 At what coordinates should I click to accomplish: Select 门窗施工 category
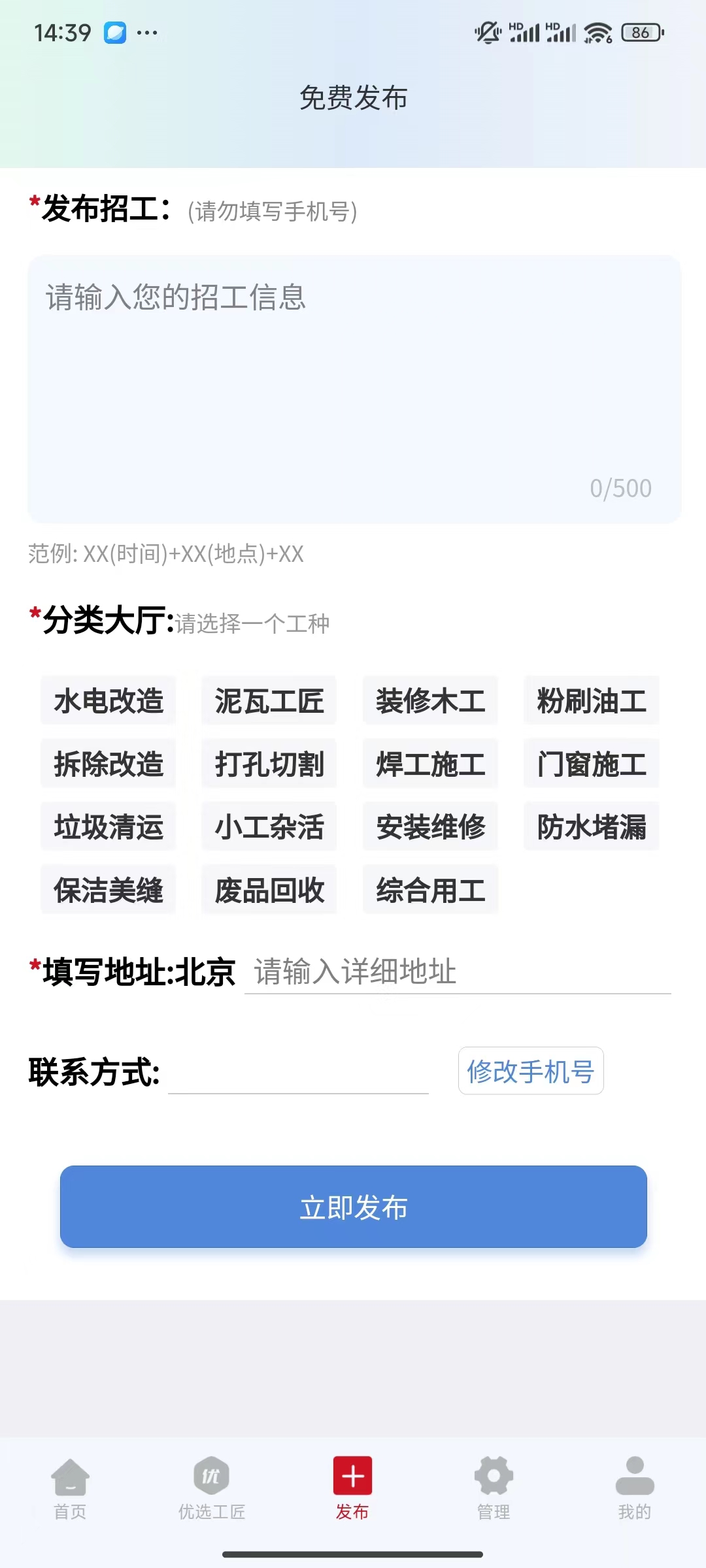591,764
